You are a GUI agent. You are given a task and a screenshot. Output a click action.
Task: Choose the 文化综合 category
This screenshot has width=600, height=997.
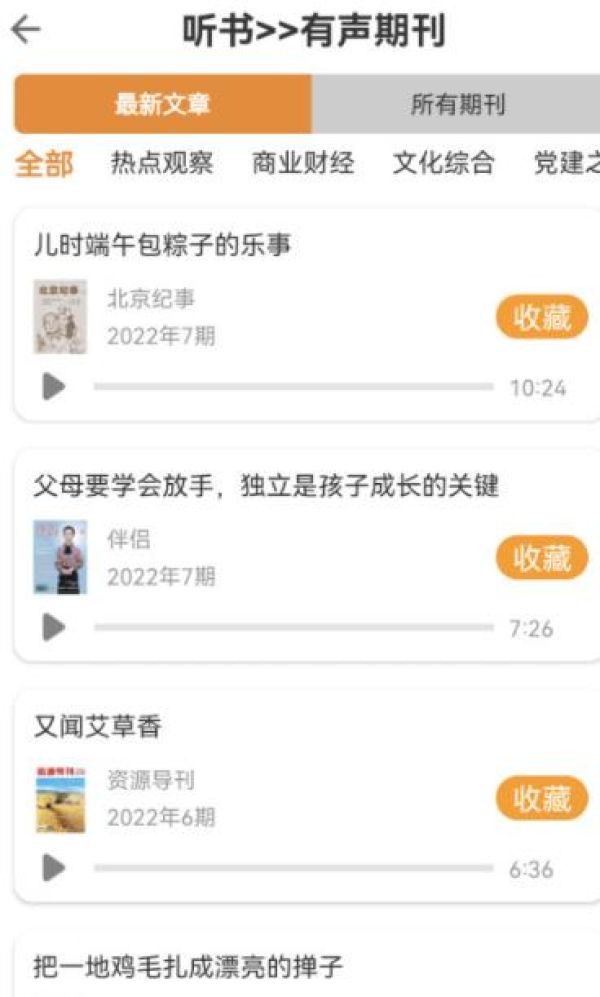click(443, 164)
